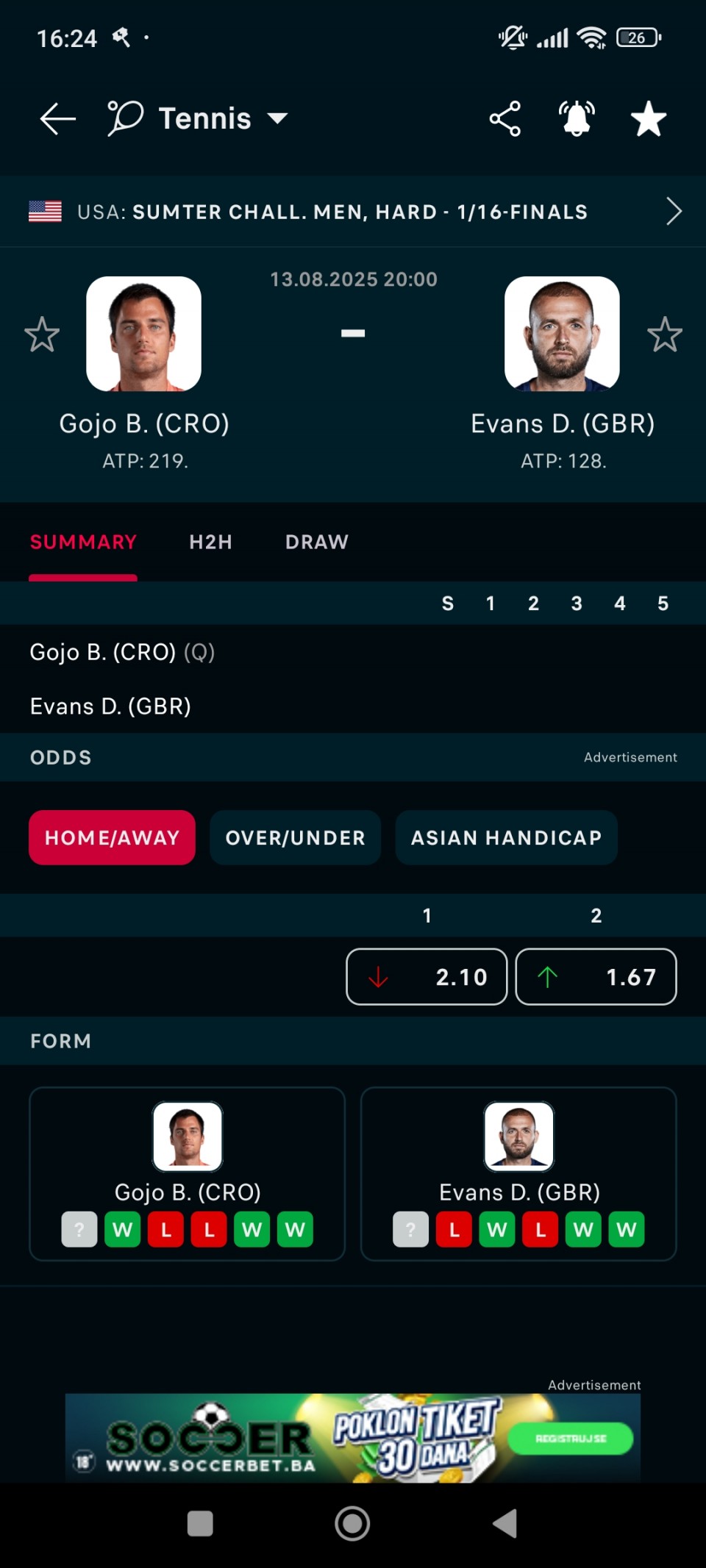Switch to the H2H tab
706x1568 pixels.
tap(210, 542)
